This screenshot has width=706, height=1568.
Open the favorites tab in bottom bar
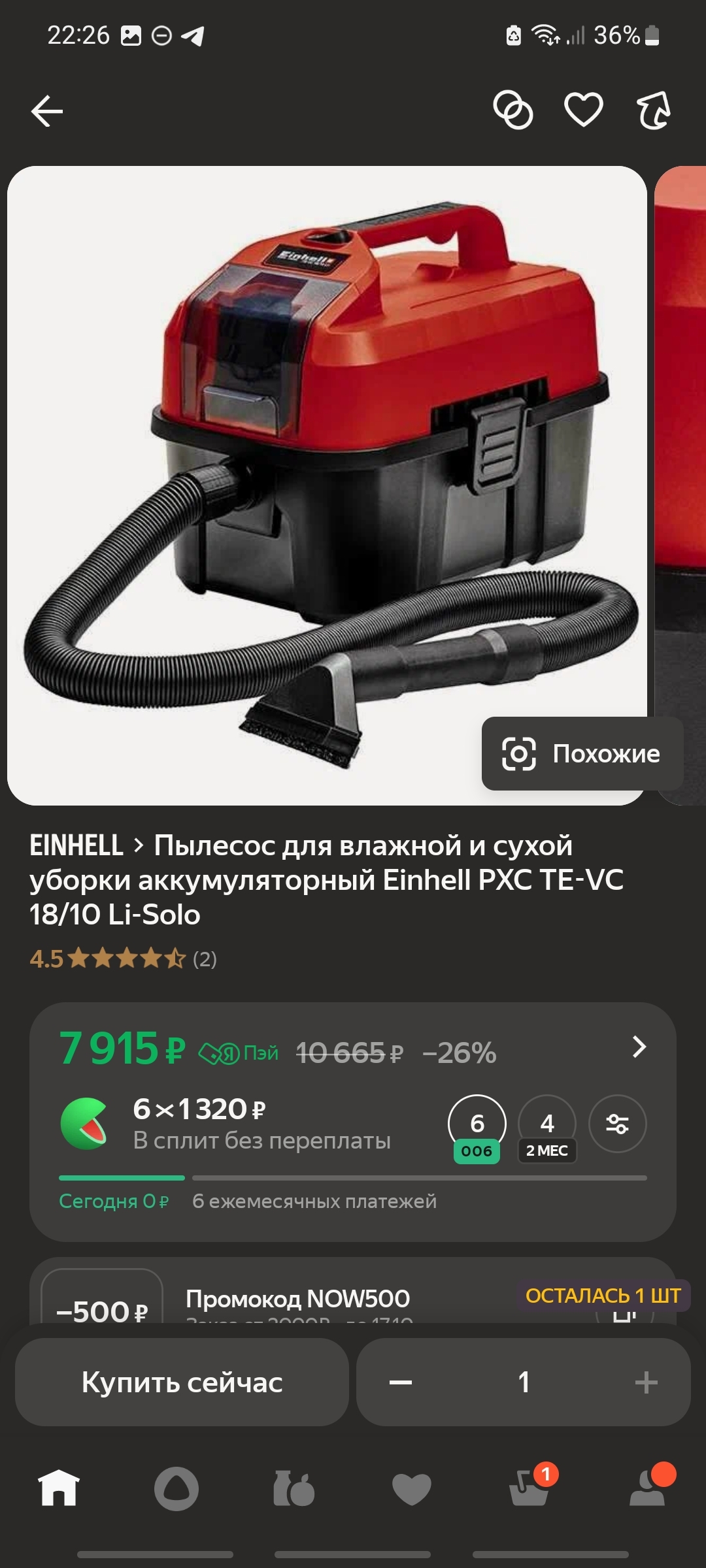point(411,1488)
